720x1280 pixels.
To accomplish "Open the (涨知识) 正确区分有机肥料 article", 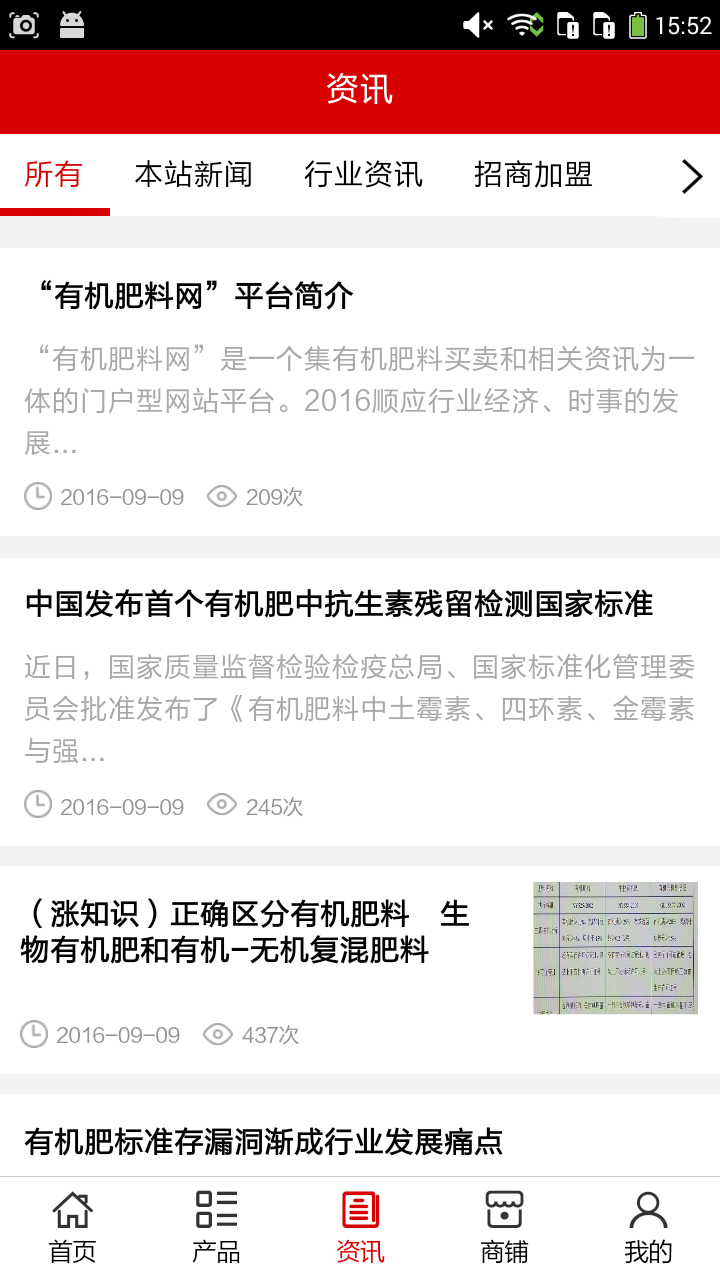I will 245,932.
